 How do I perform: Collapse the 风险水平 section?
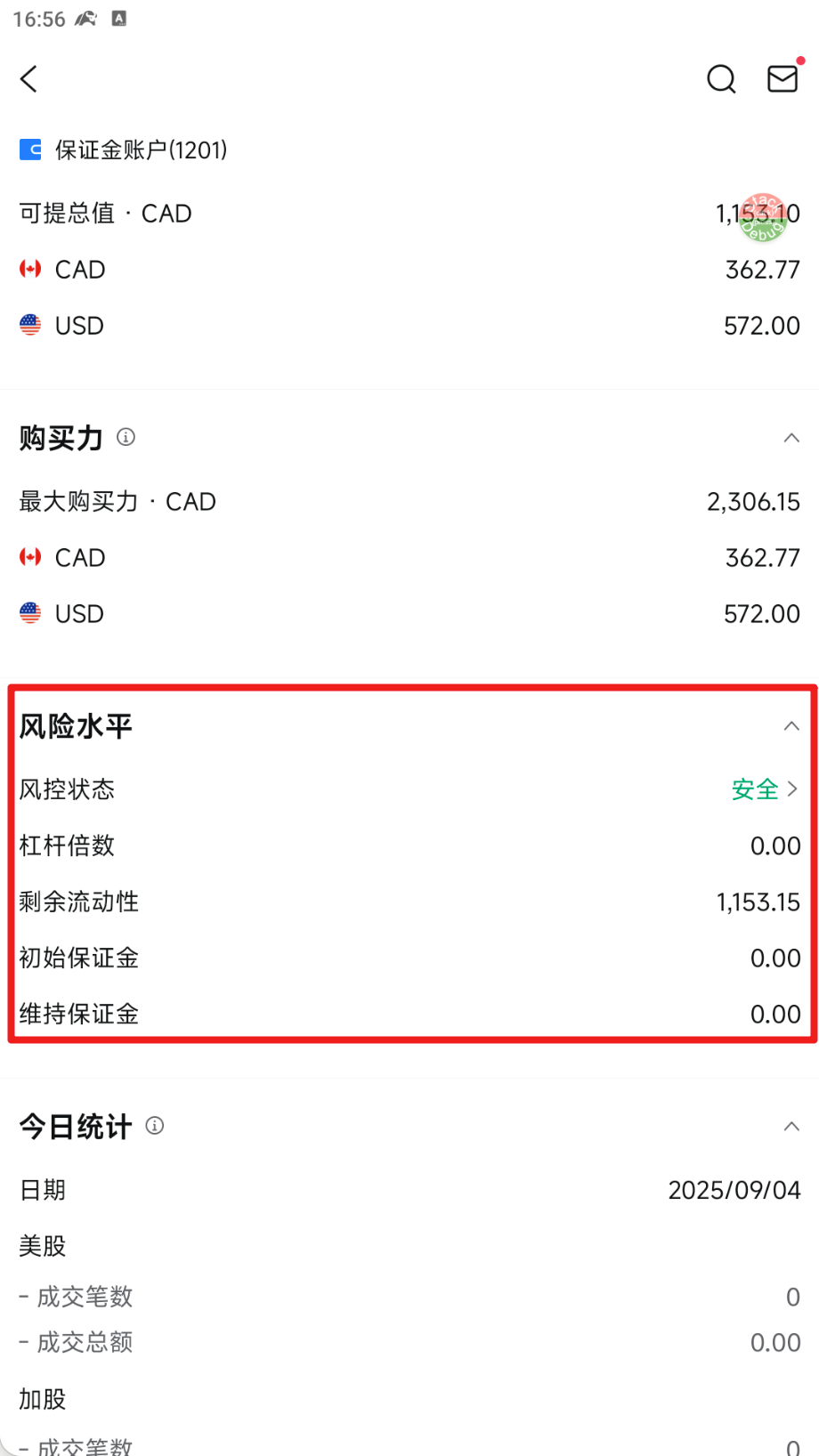point(791,726)
